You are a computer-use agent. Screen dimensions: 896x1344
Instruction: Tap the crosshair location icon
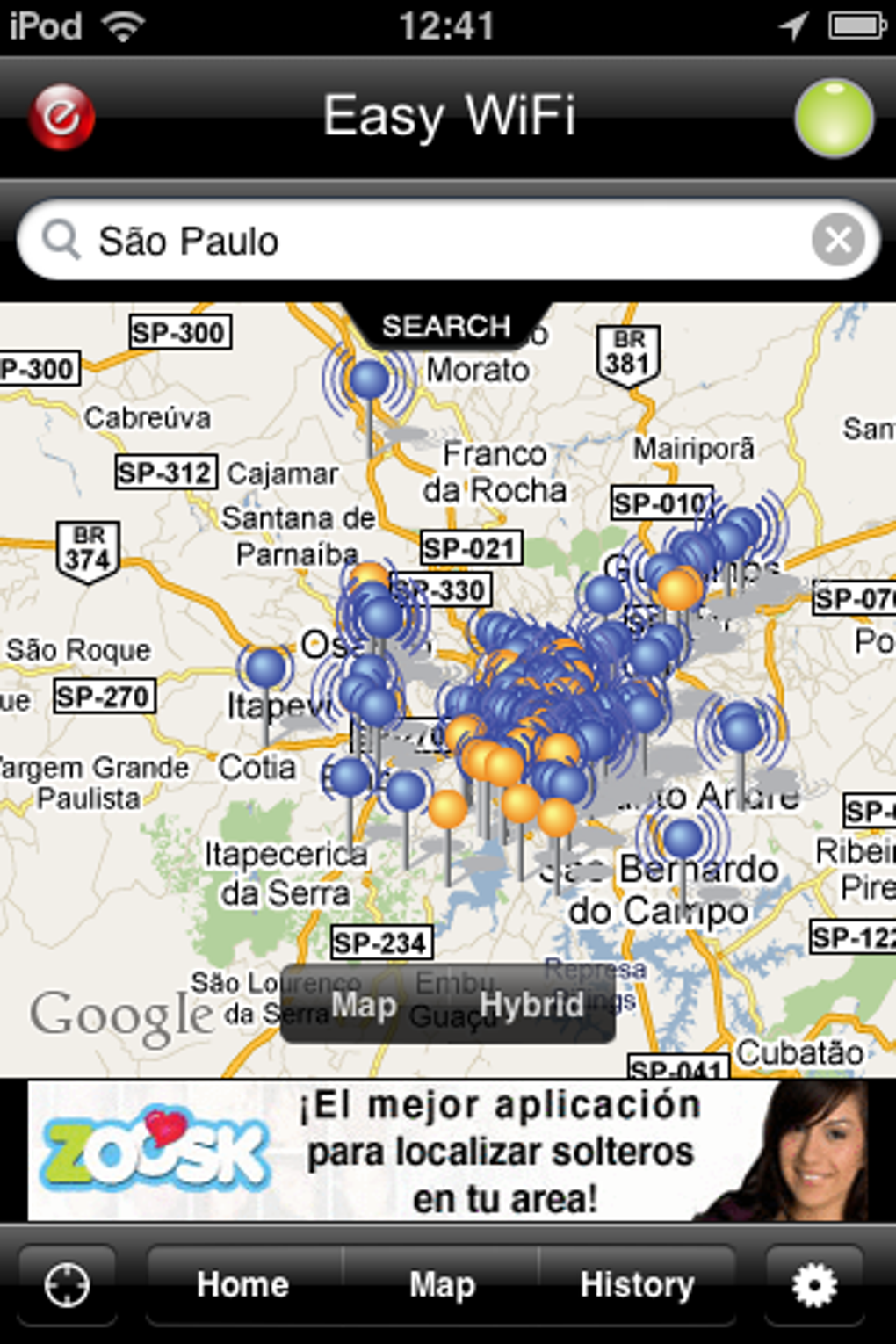pos(66,1284)
